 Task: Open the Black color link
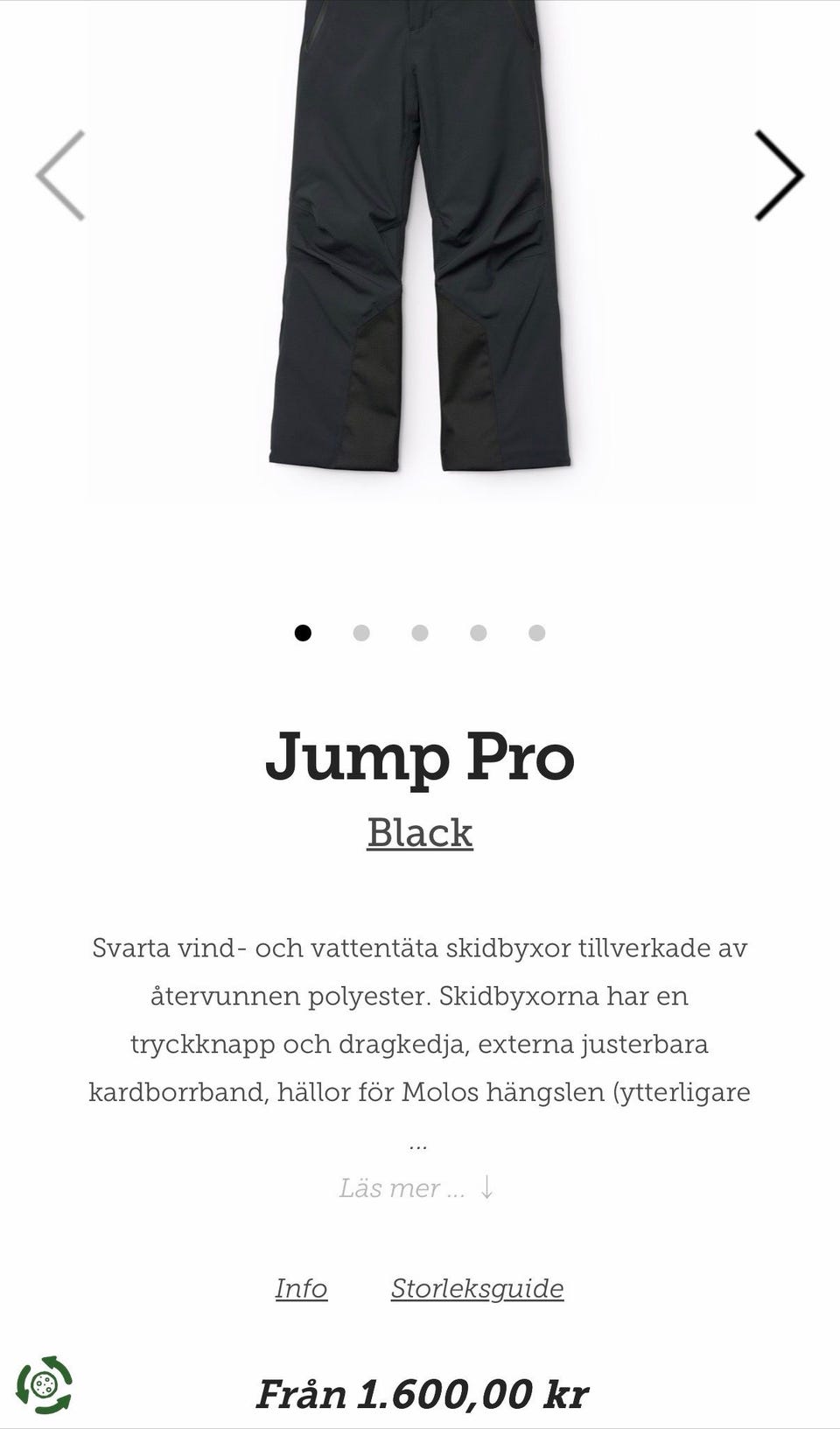click(x=420, y=832)
